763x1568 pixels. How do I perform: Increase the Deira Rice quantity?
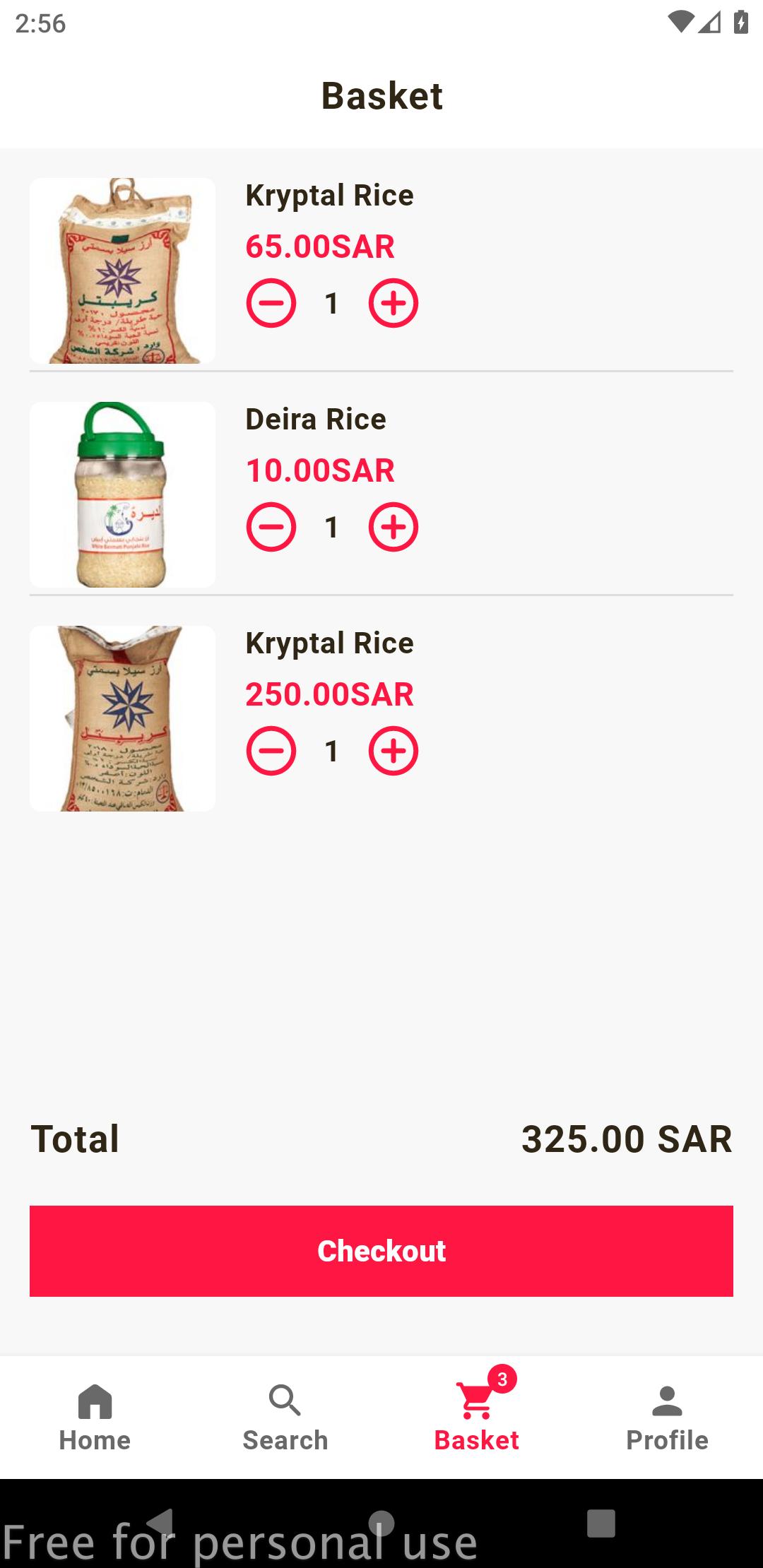tap(394, 528)
